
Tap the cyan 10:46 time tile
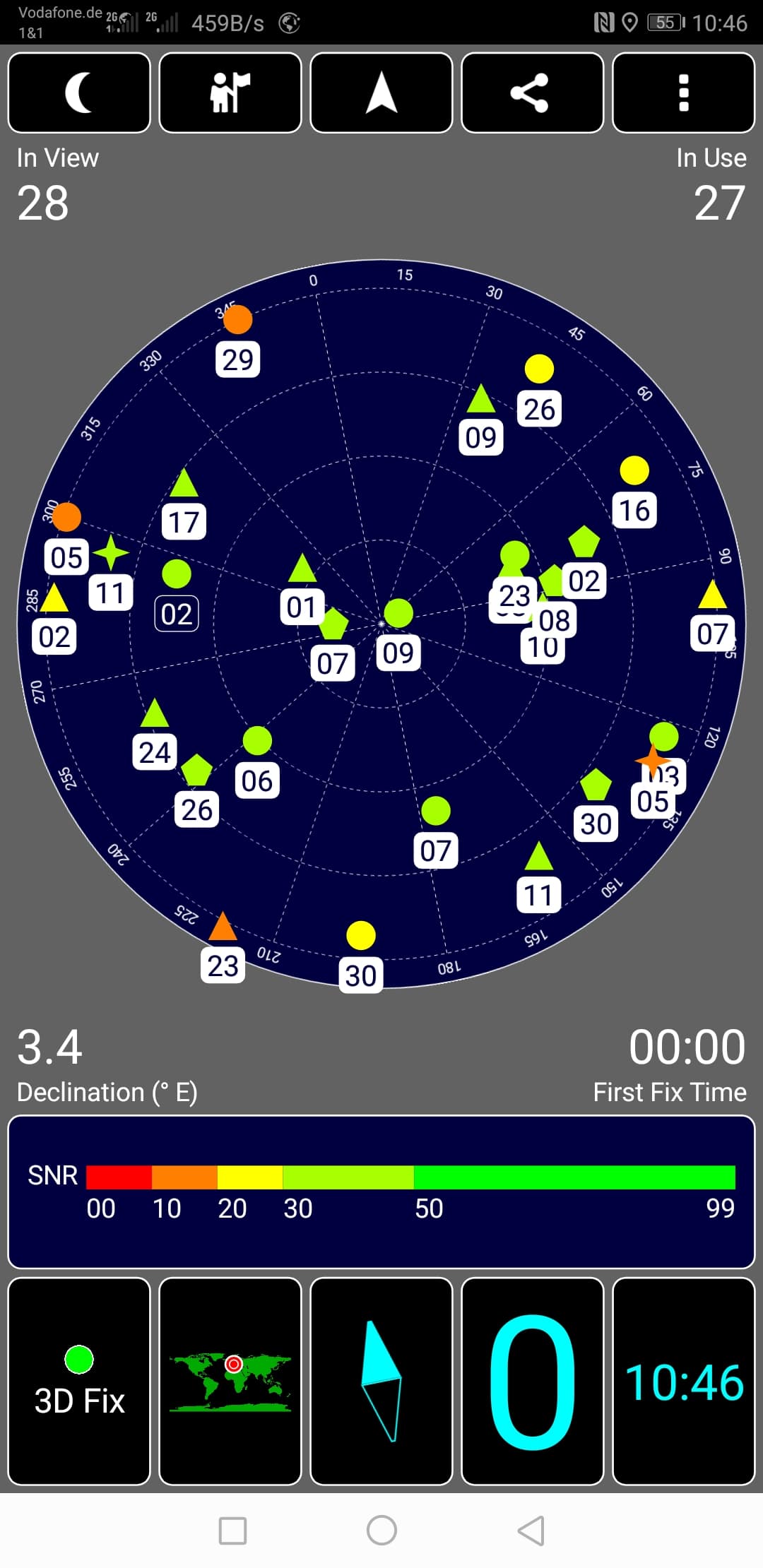pos(684,1381)
